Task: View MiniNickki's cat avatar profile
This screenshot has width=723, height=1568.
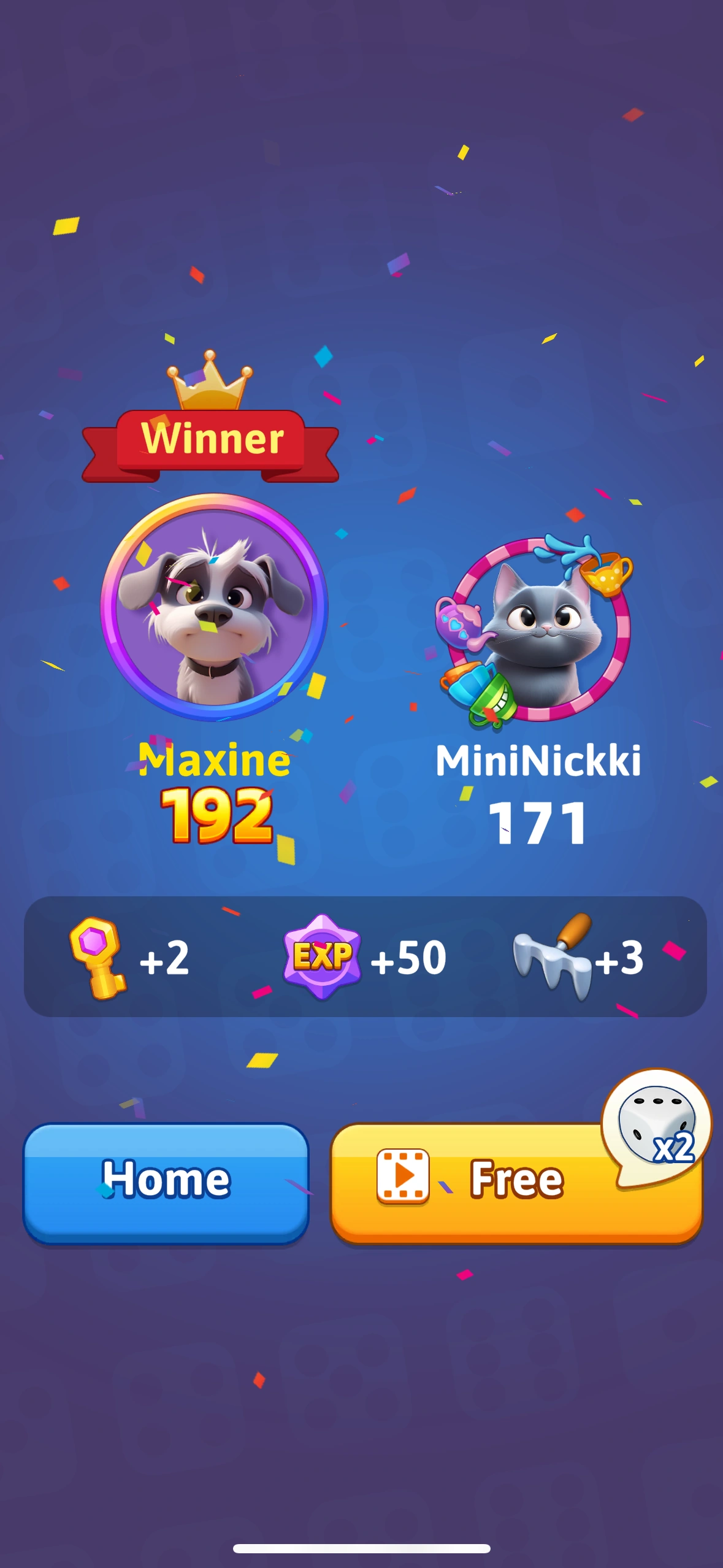Action: click(x=535, y=629)
